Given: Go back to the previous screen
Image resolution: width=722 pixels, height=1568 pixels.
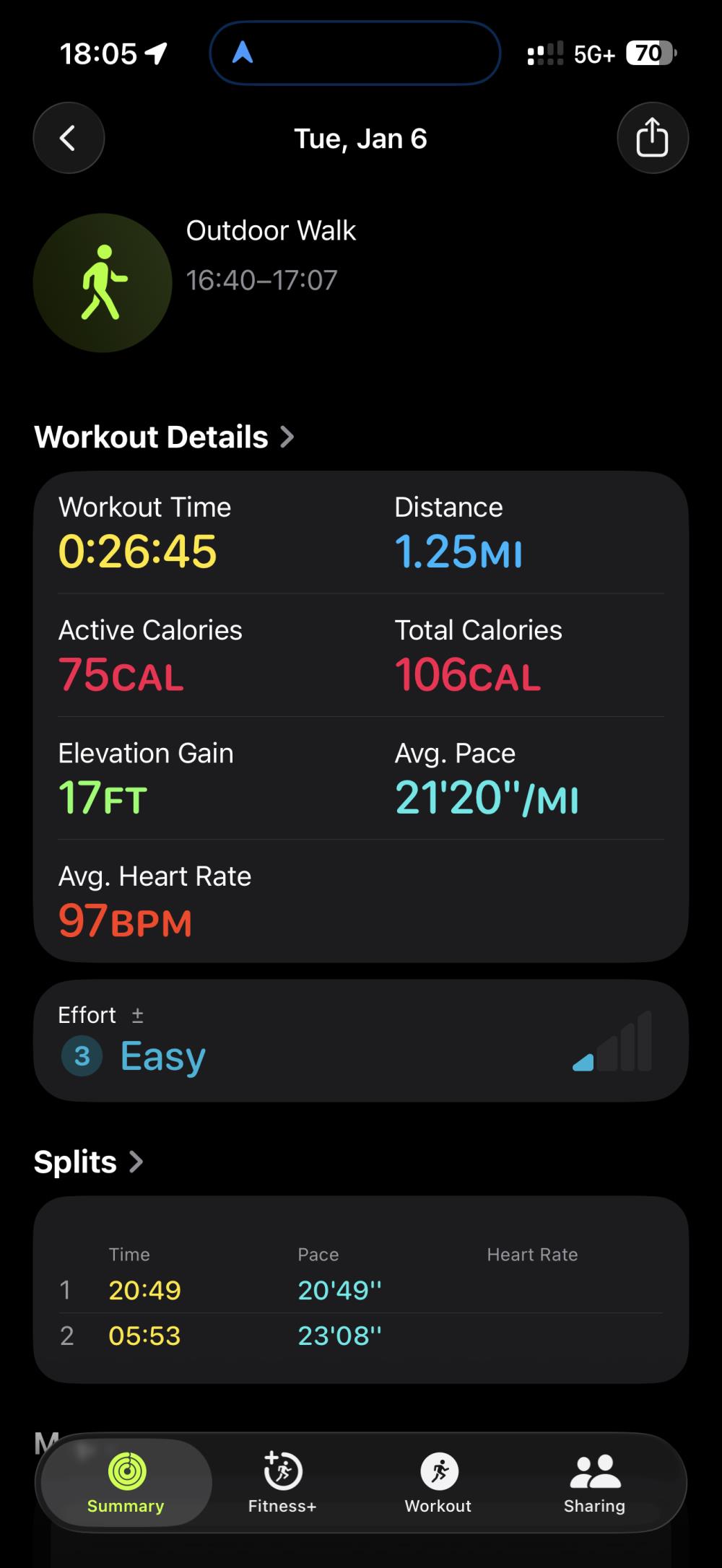Looking at the screenshot, I should point(69,138).
